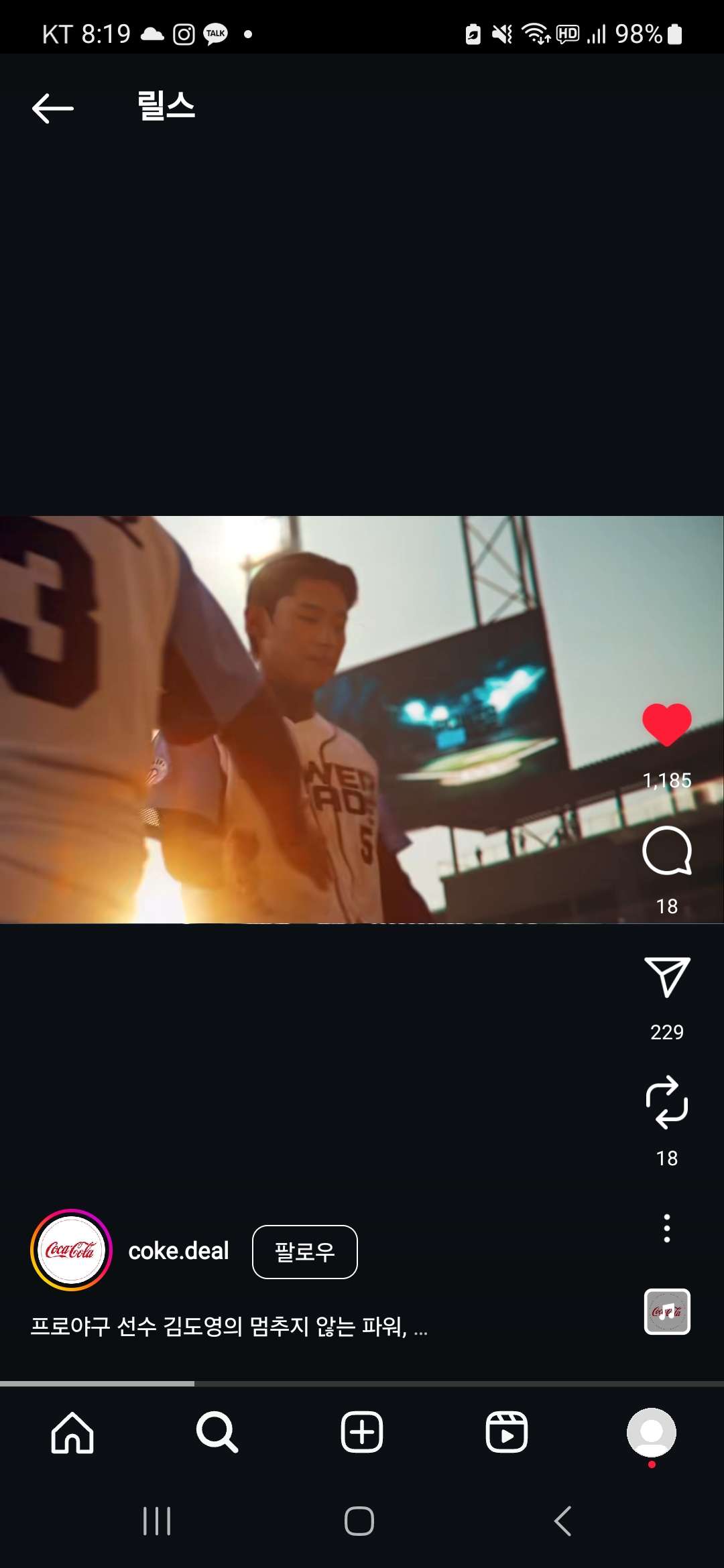Share the reel via paper plane icon
The image size is (724, 1568).
click(666, 977)
